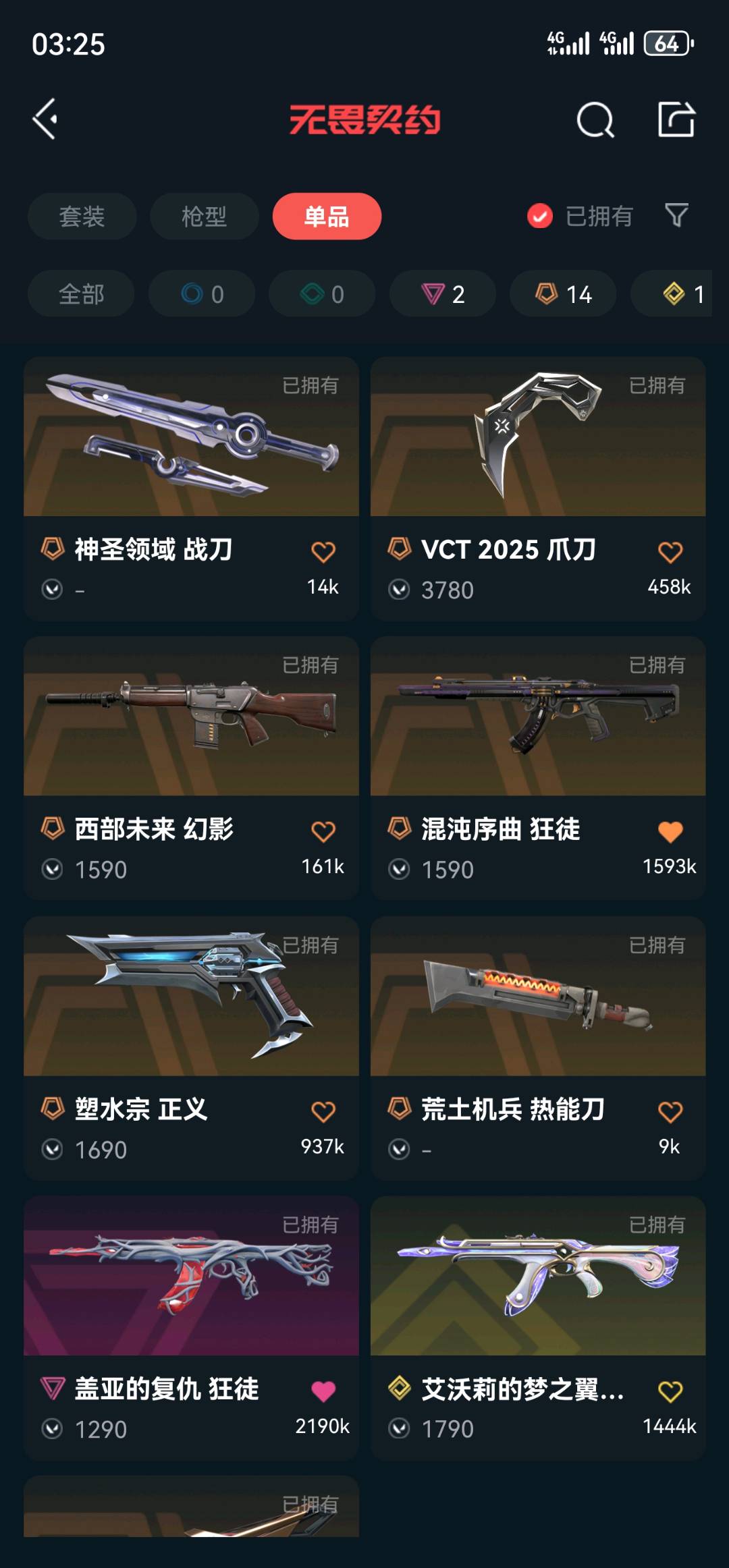Like the 西部未来 幻影 skin

click(x=323, y=832)
